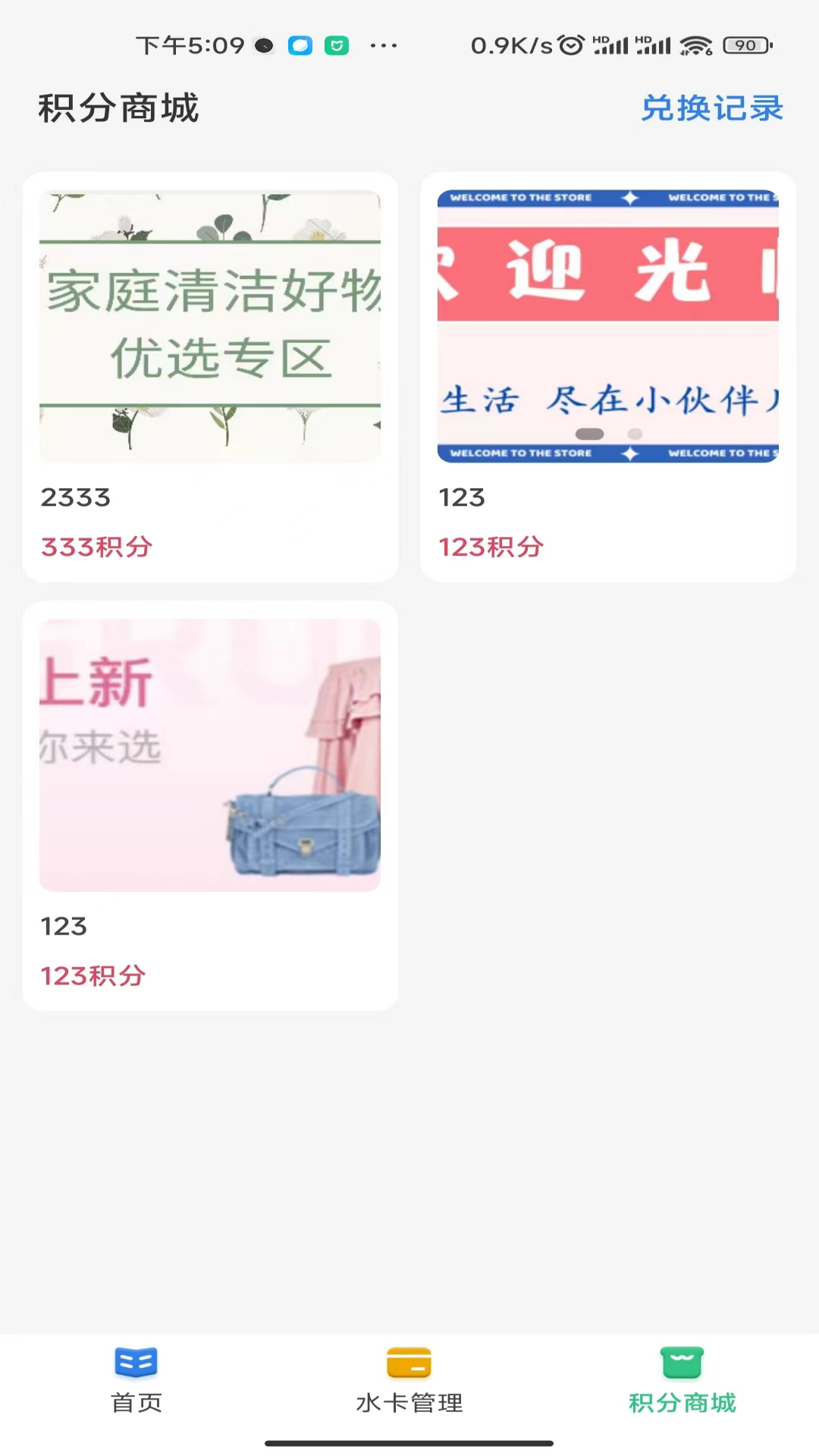Switch to the 水卡管理 tab
Screen dimensions: 819x1456
pyautogui.click(x=409, y=1380)
